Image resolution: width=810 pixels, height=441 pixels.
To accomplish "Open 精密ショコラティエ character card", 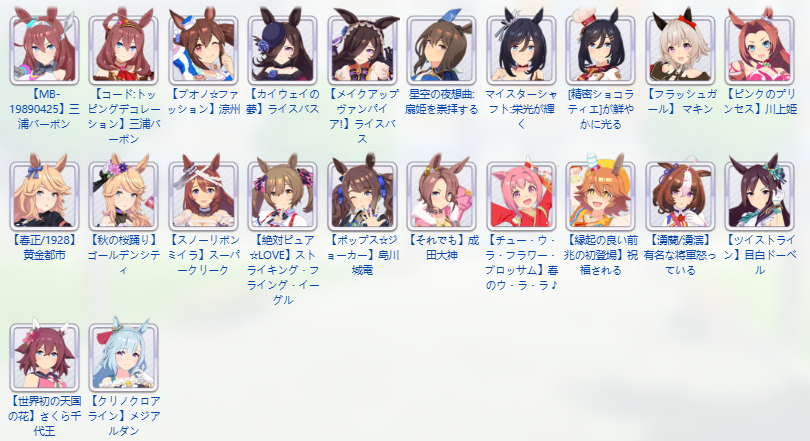I will point(601,50).
